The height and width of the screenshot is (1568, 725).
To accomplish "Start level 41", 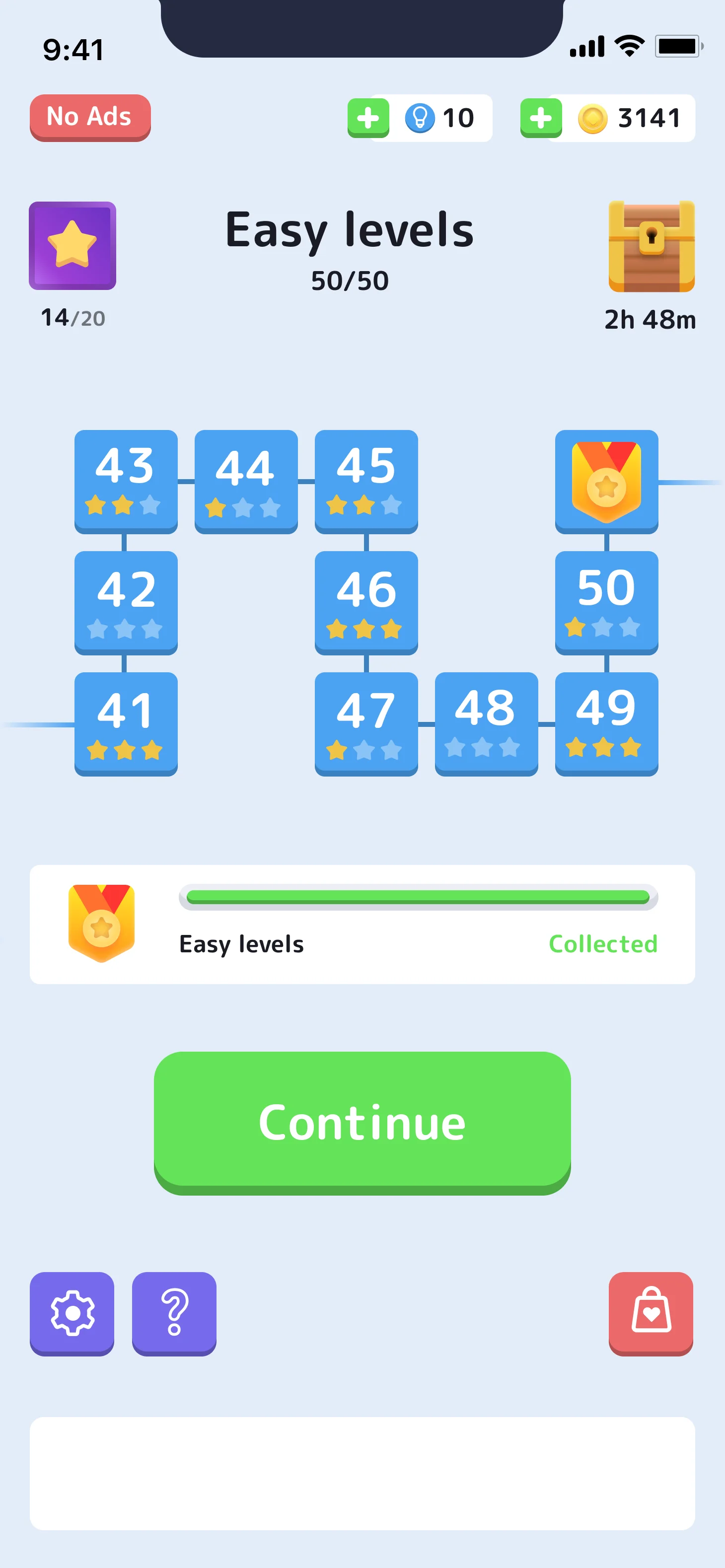I will click(126, 723).
